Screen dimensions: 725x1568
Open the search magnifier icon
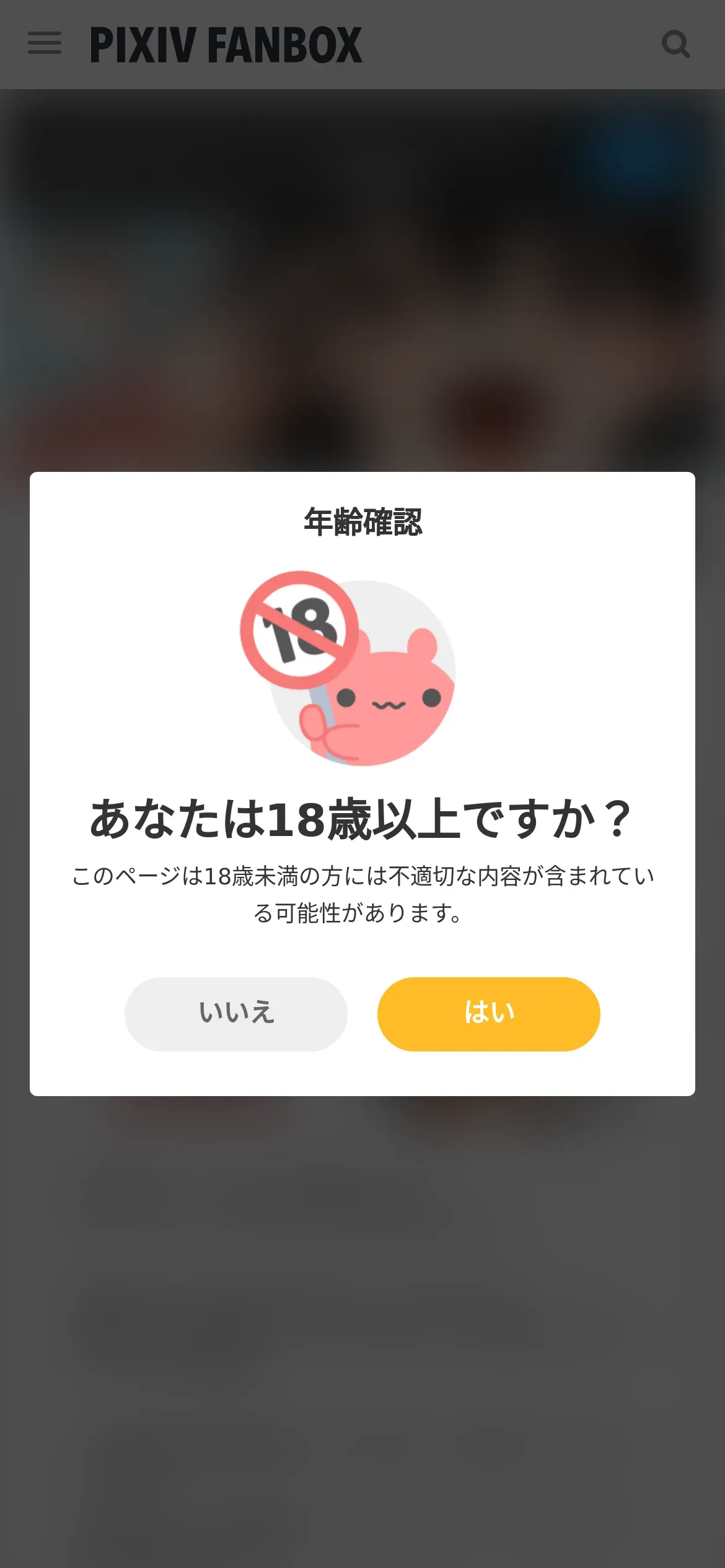[675, 44]
